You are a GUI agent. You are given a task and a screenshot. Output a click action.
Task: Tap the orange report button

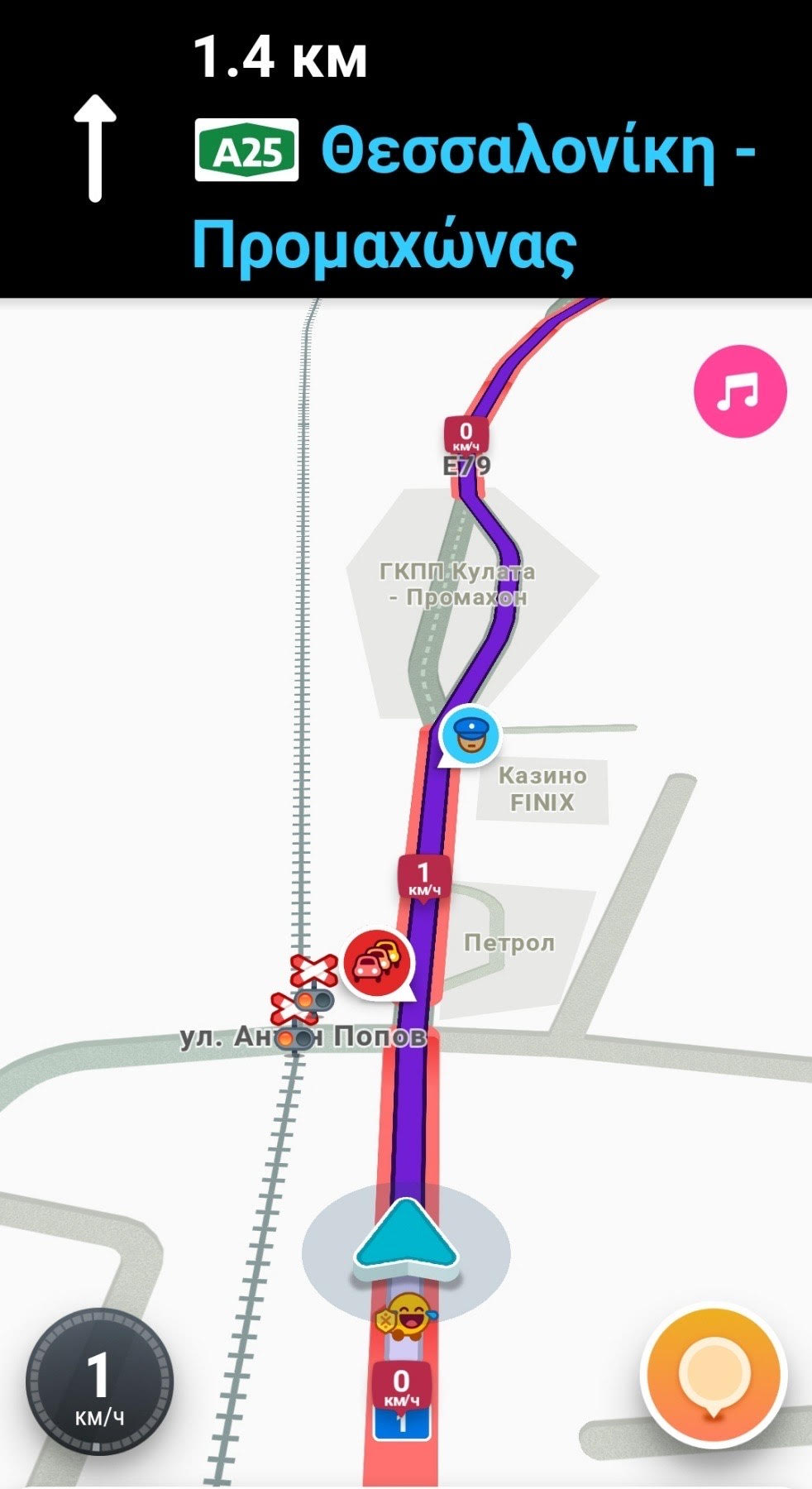coord(714,1375)
